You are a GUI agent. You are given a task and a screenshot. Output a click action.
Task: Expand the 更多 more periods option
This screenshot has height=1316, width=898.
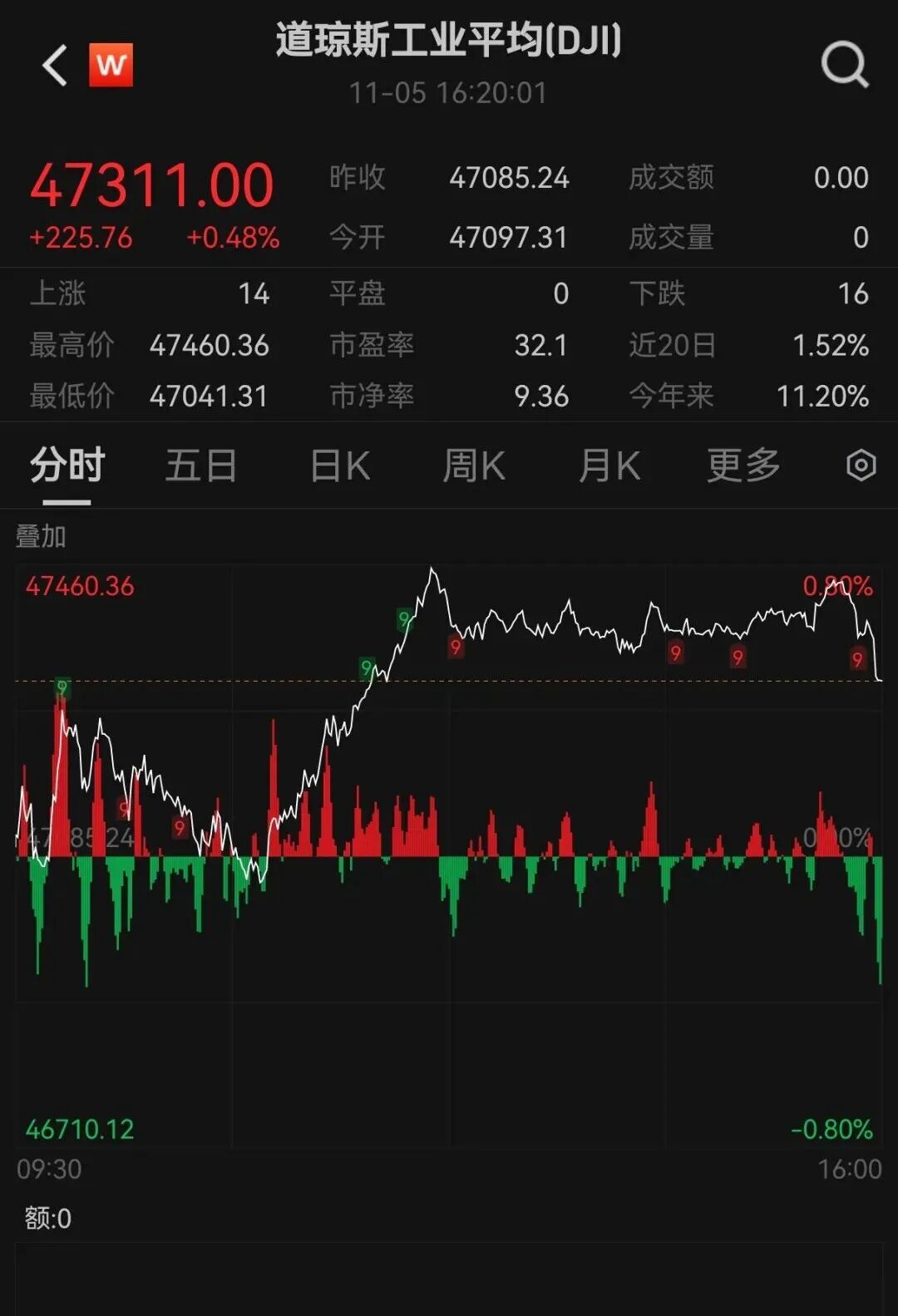tap(743, 466)
